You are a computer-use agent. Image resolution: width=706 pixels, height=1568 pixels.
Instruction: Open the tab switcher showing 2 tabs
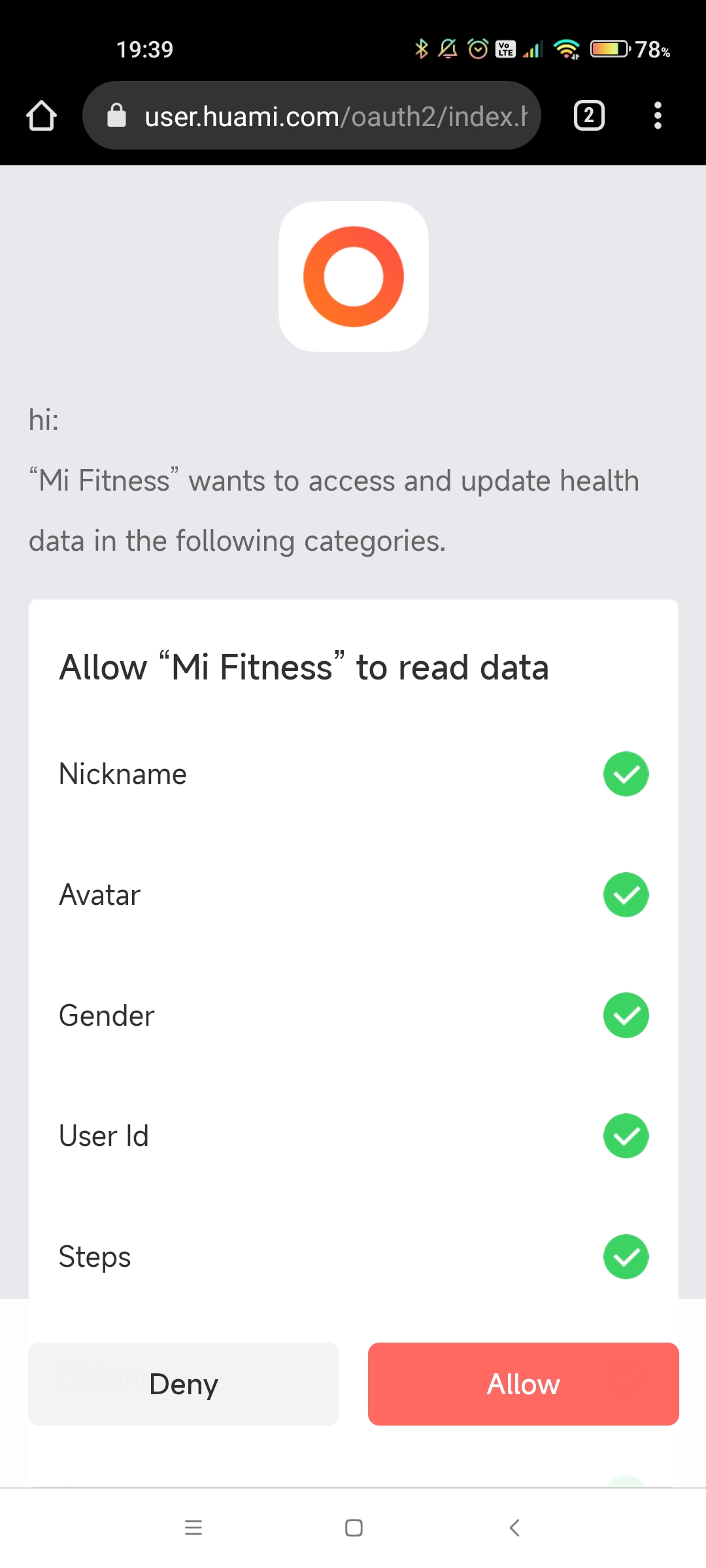tap(589, 116)
